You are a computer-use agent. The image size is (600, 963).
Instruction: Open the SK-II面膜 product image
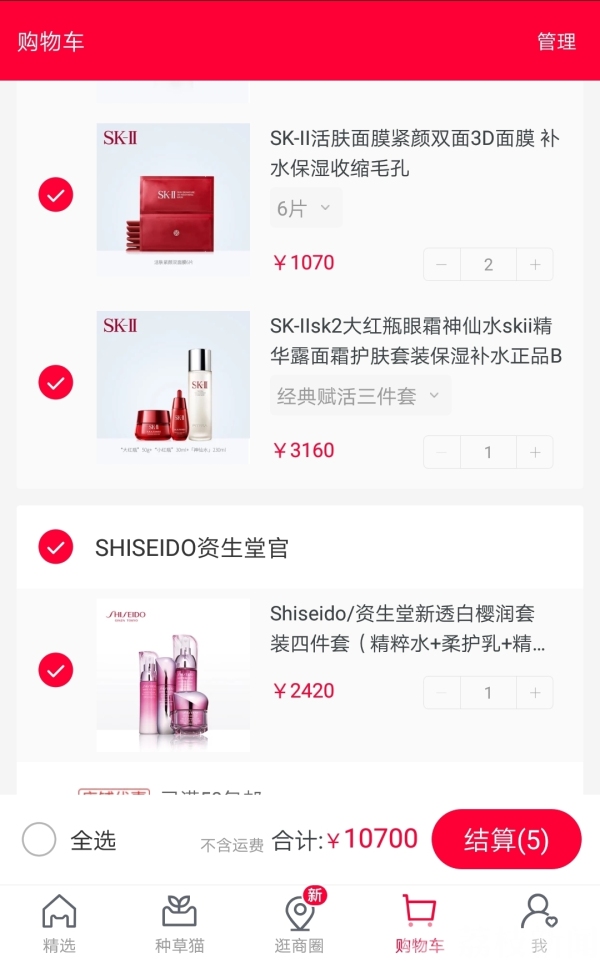(x=173, y=200)
